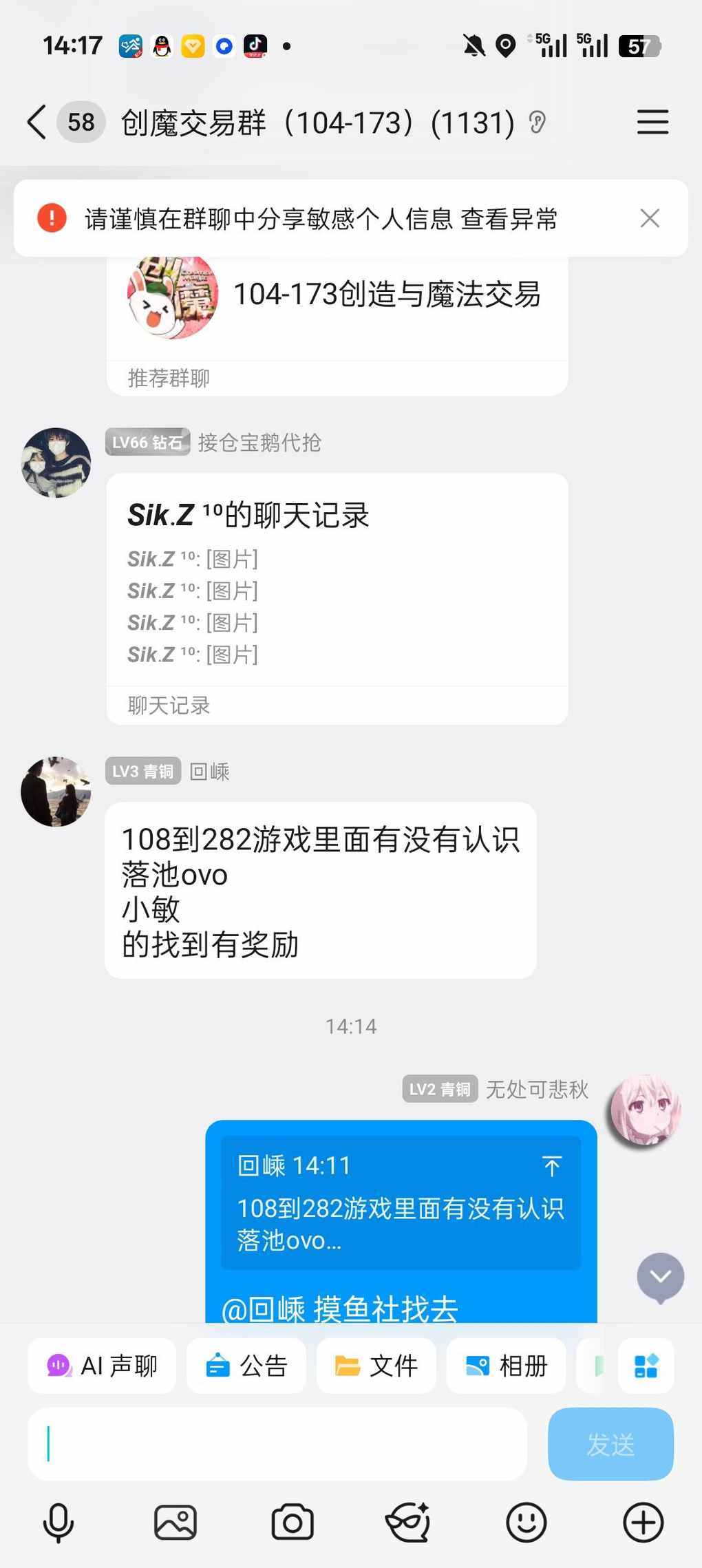This screenshot has height=1568, width=702.
Task: Dismiss the sensitive info warning banner
Action: click(x=649, y=218)
